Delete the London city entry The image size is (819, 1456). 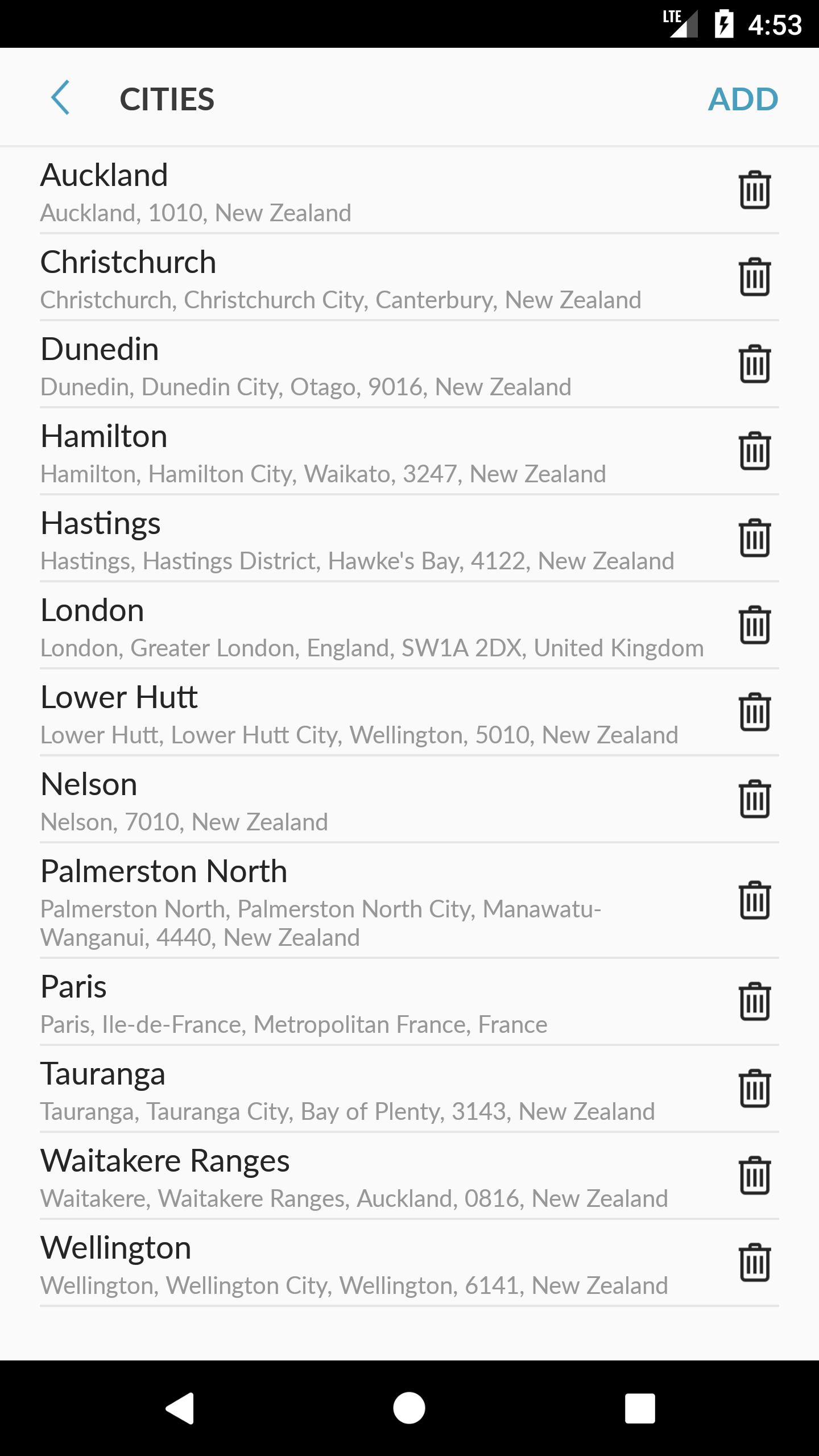(755, 625)
